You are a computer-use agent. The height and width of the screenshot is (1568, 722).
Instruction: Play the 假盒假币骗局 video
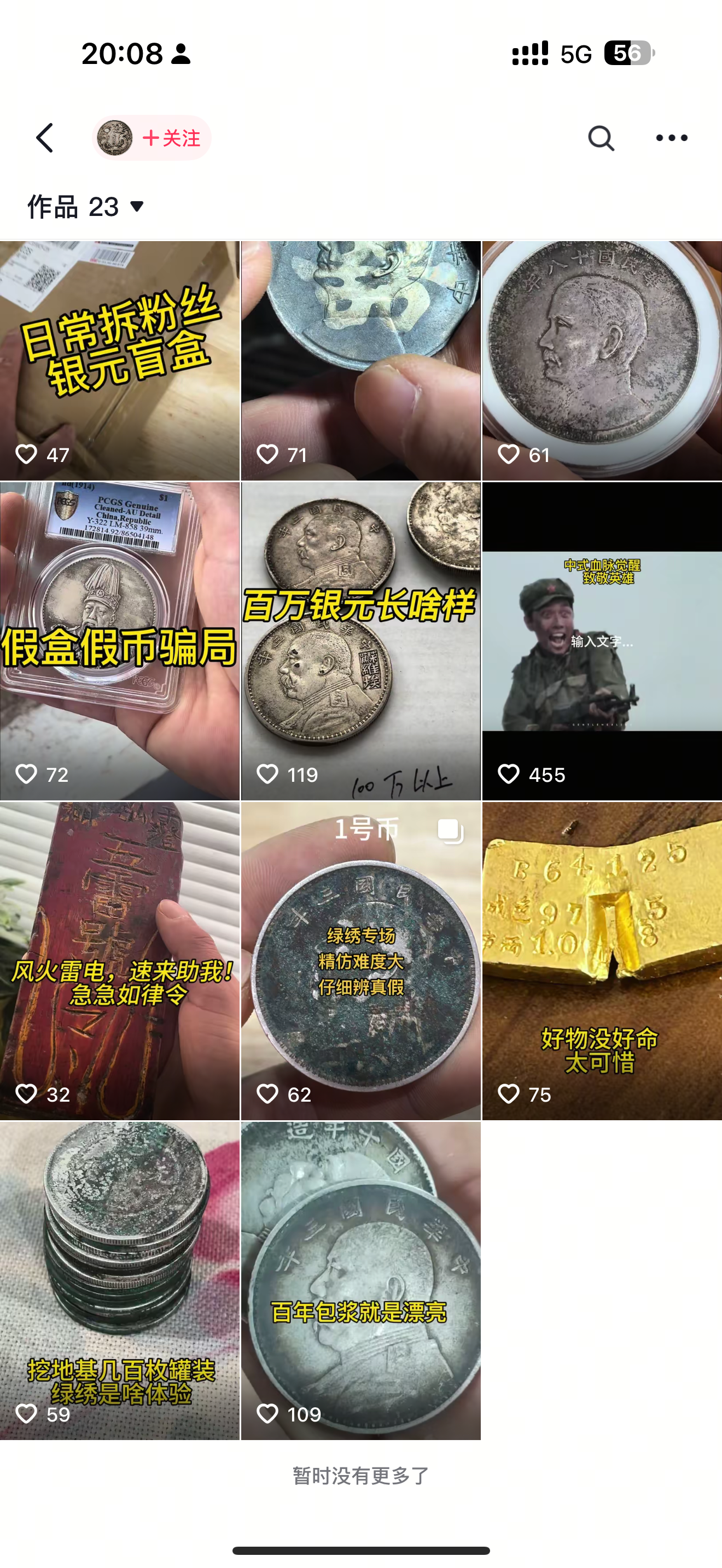tap(119, 640)
